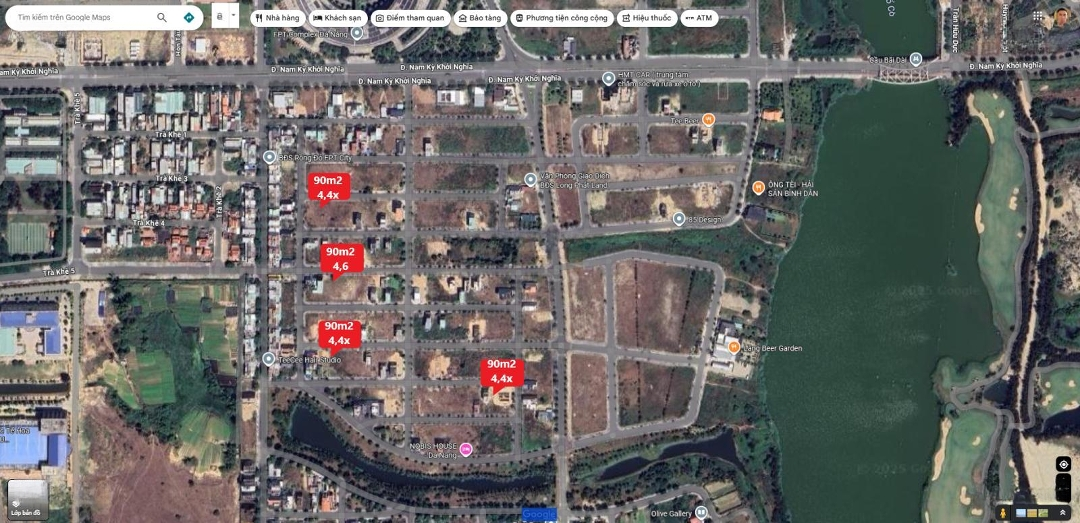Select the NOBIS HOUSE Đà Nẵng pin

465,448
